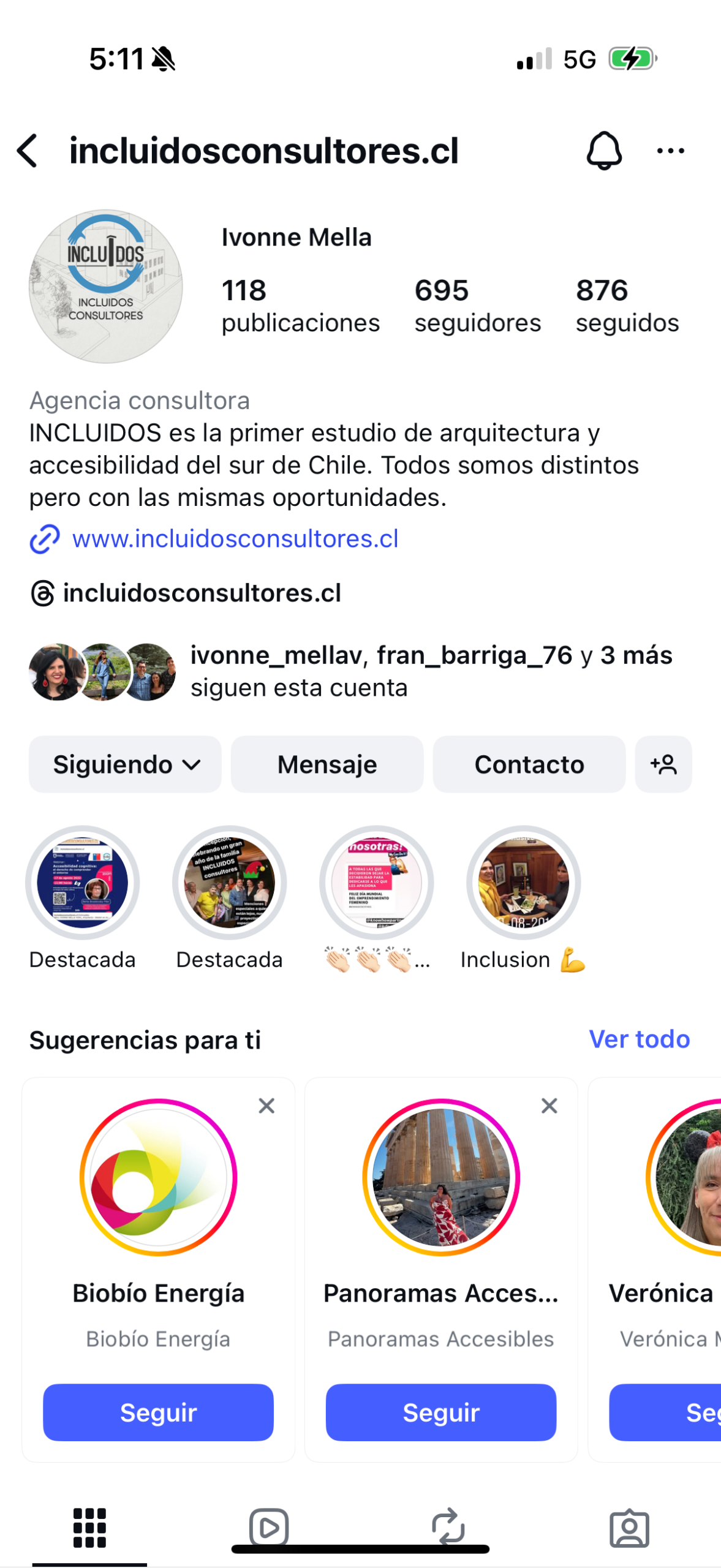The image size is (721, 1568).
Task: Open the Threads profile incluidosconsultores.cl
Action: coord(201,593)
